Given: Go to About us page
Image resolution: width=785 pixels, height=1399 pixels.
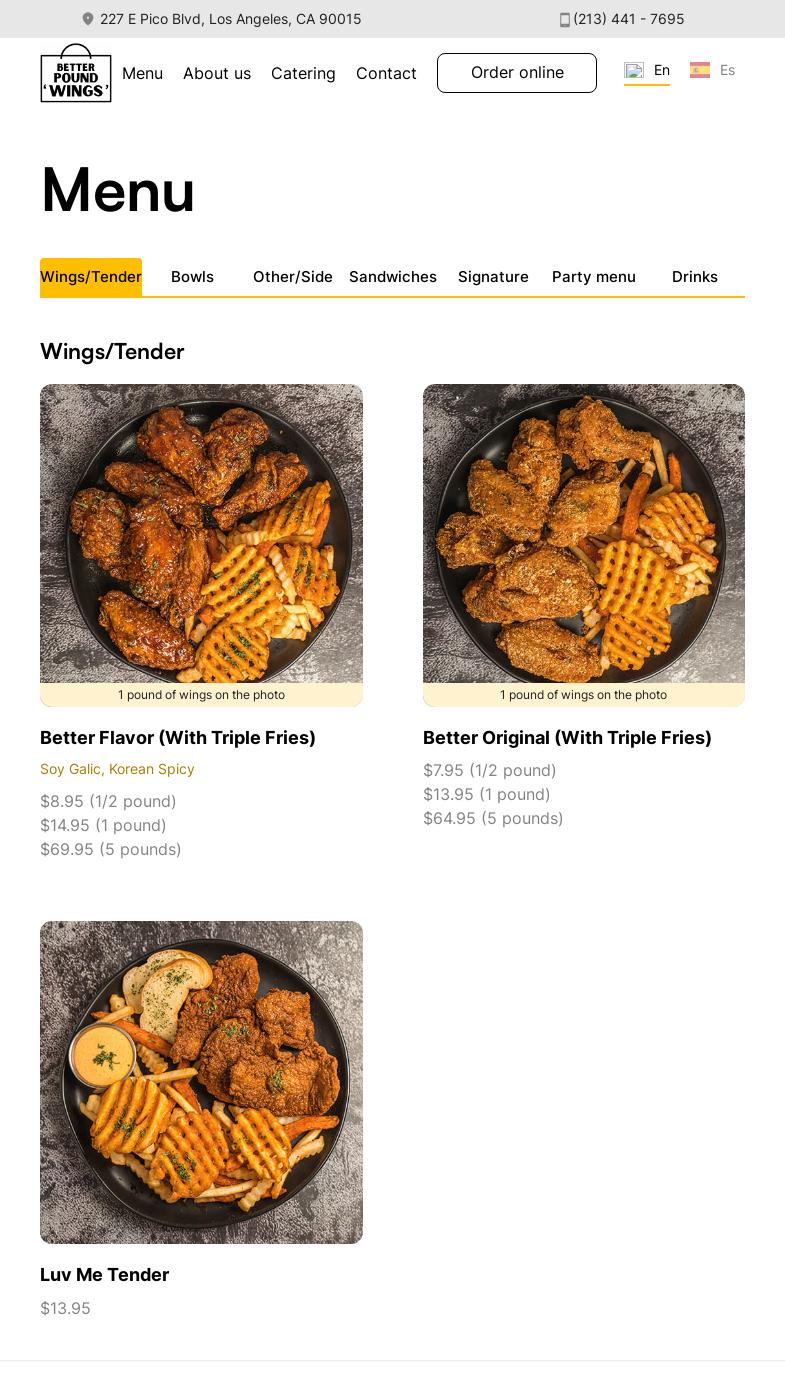Looking at the screenshot, I should click(217, 73).
